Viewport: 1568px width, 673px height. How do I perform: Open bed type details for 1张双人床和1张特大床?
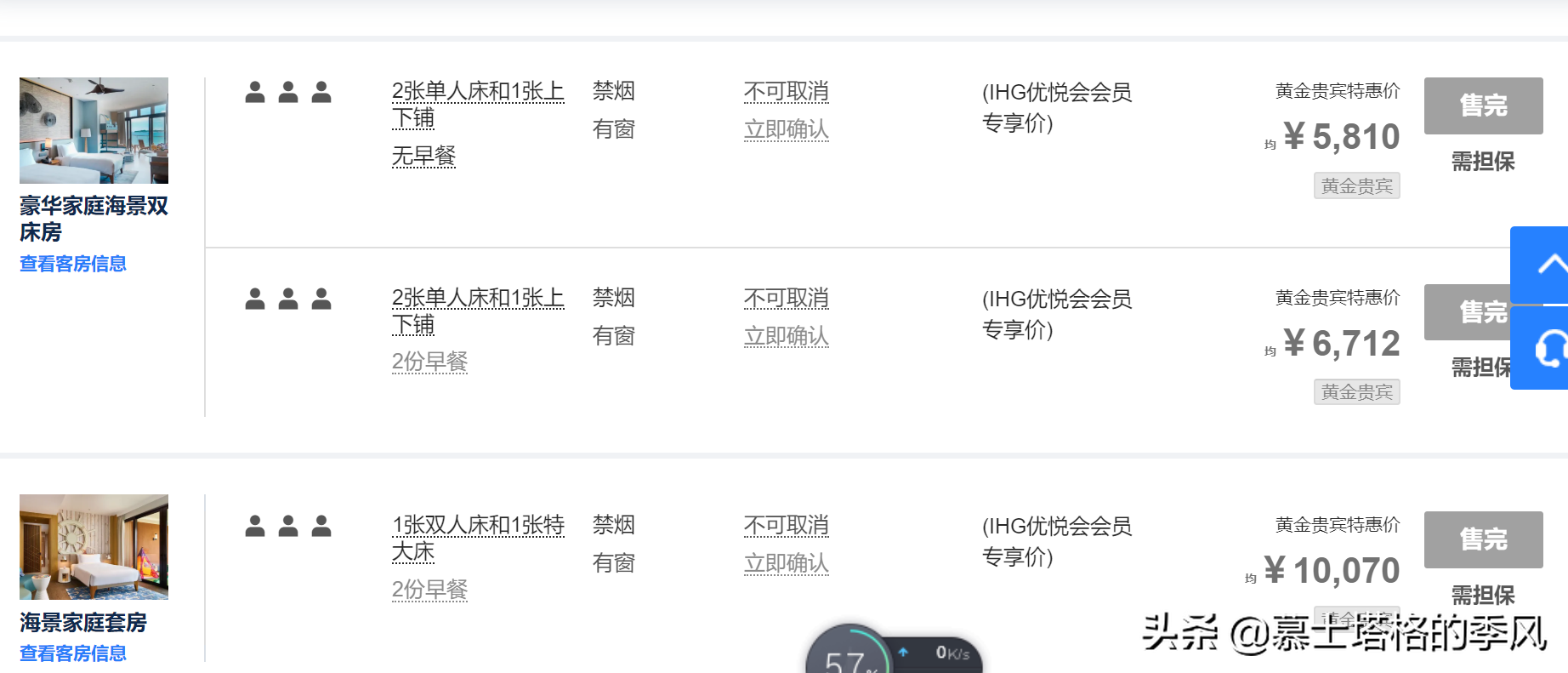pos(477,538)
